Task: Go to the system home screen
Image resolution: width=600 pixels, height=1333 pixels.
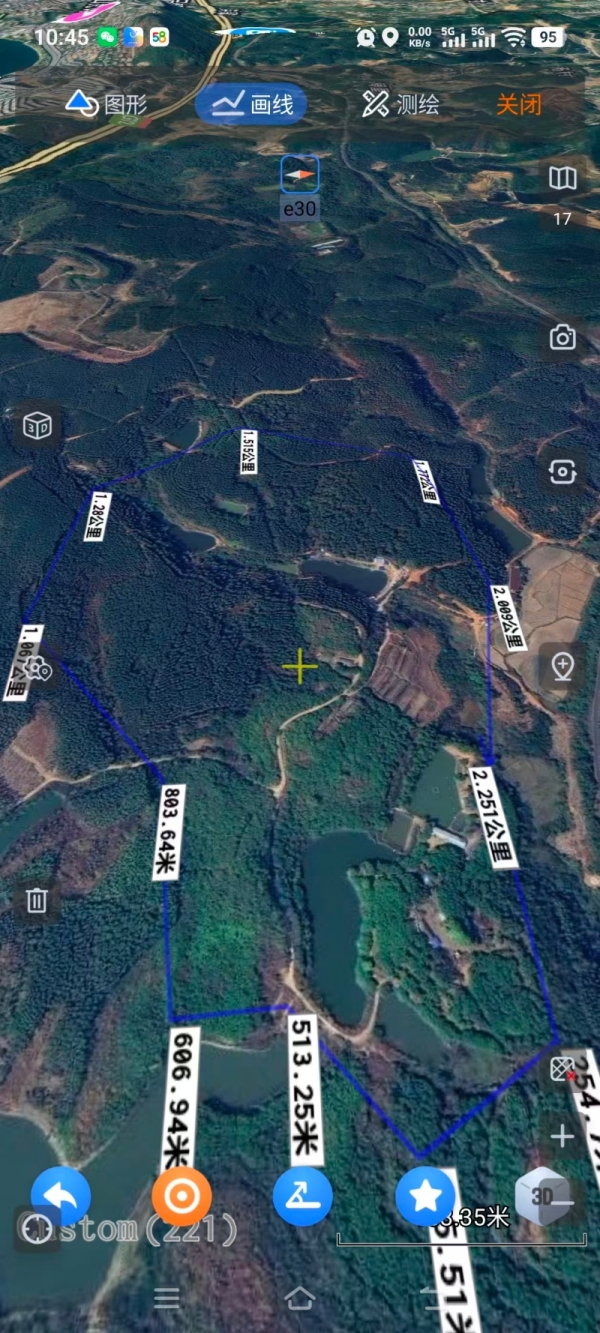Action: coord(299,1298)
